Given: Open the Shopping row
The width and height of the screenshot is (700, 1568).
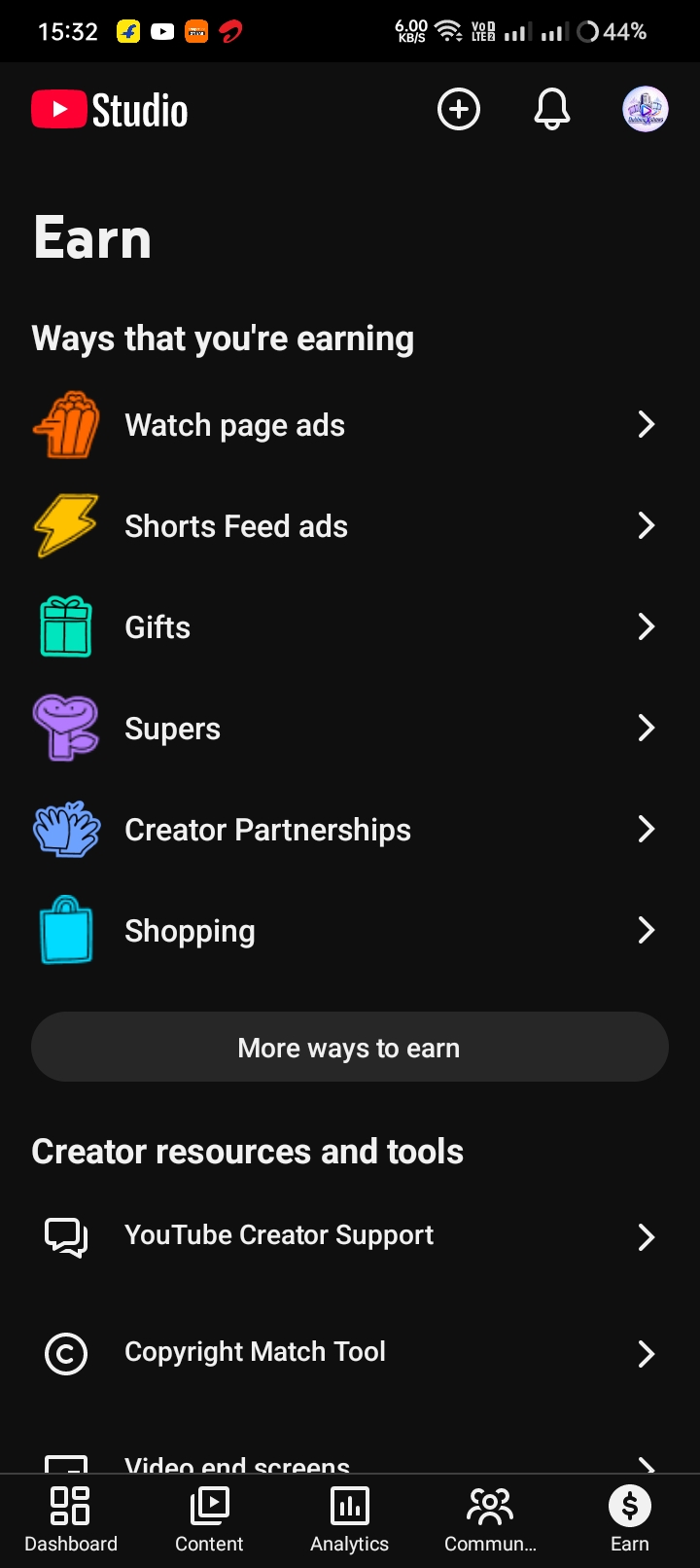Looking at the screenshot, I should point(350,931).
